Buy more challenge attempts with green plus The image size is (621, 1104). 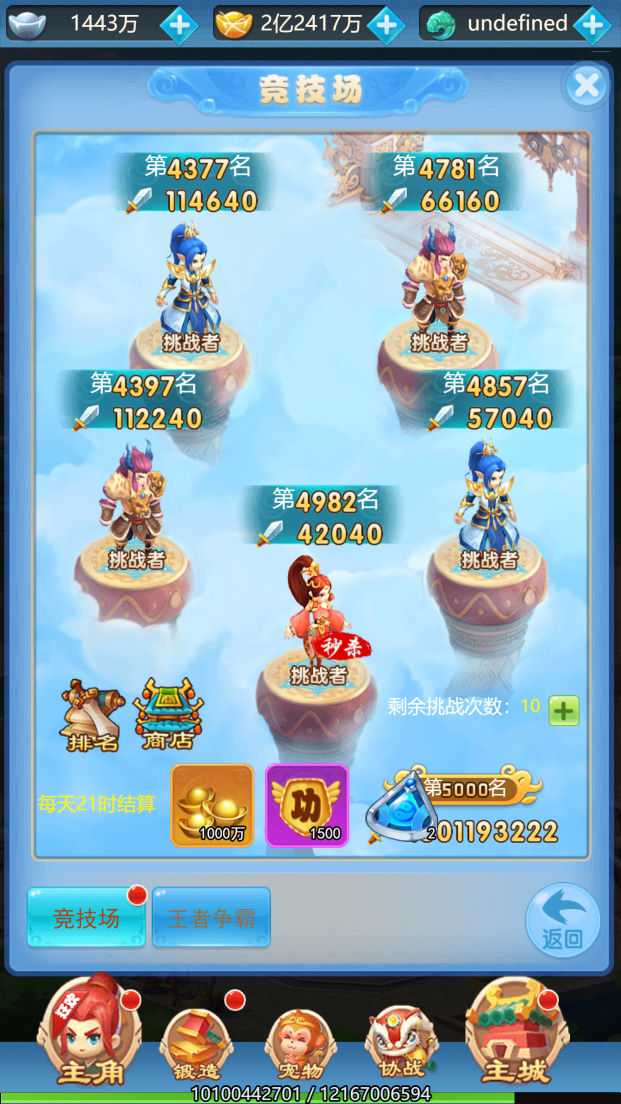click(x=564, y=710)
